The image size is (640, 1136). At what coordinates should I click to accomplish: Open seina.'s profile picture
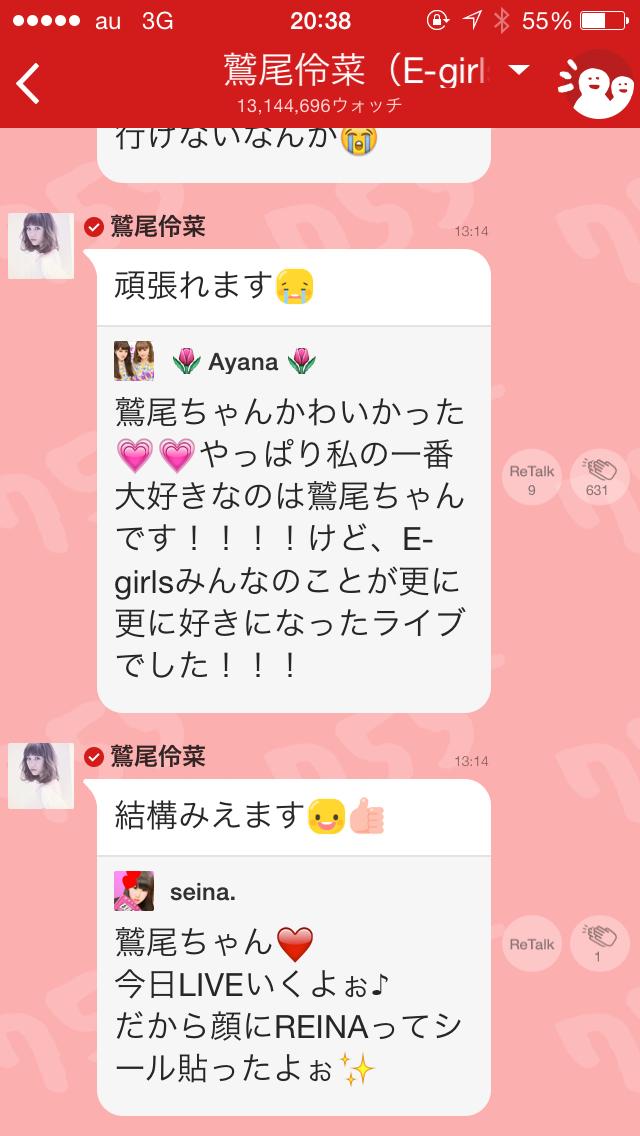point(134,891)
